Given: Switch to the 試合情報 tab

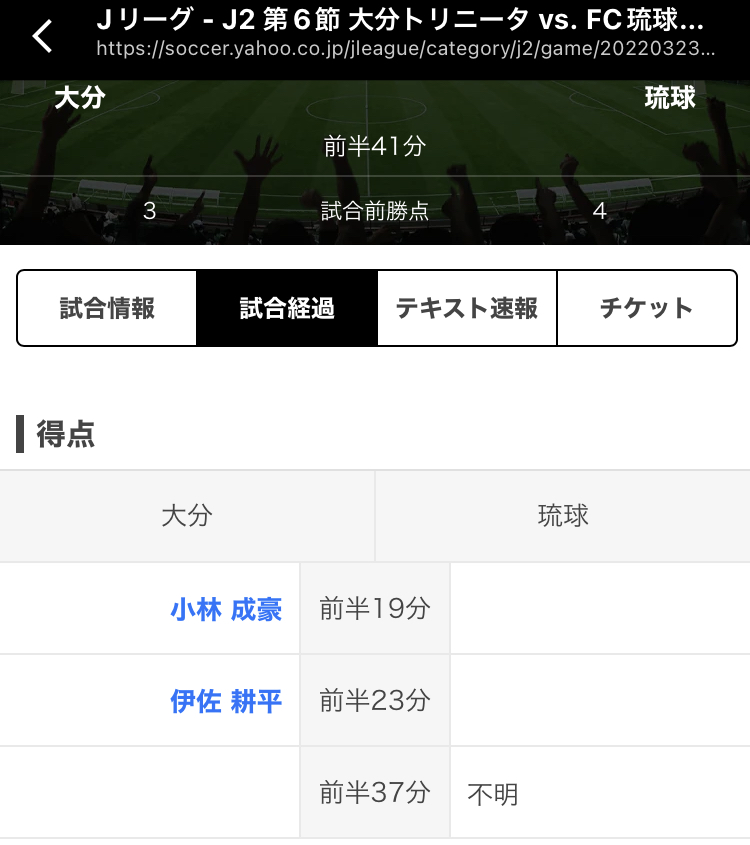Looking at the screenshot, I should point(107,308).
